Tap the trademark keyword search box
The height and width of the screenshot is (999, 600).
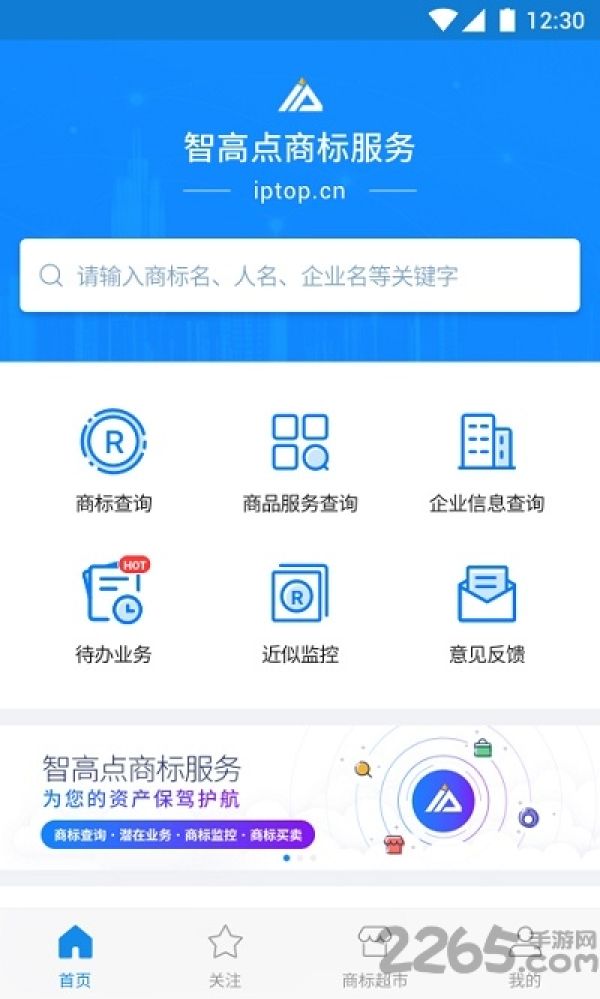[x=299, y=275]
